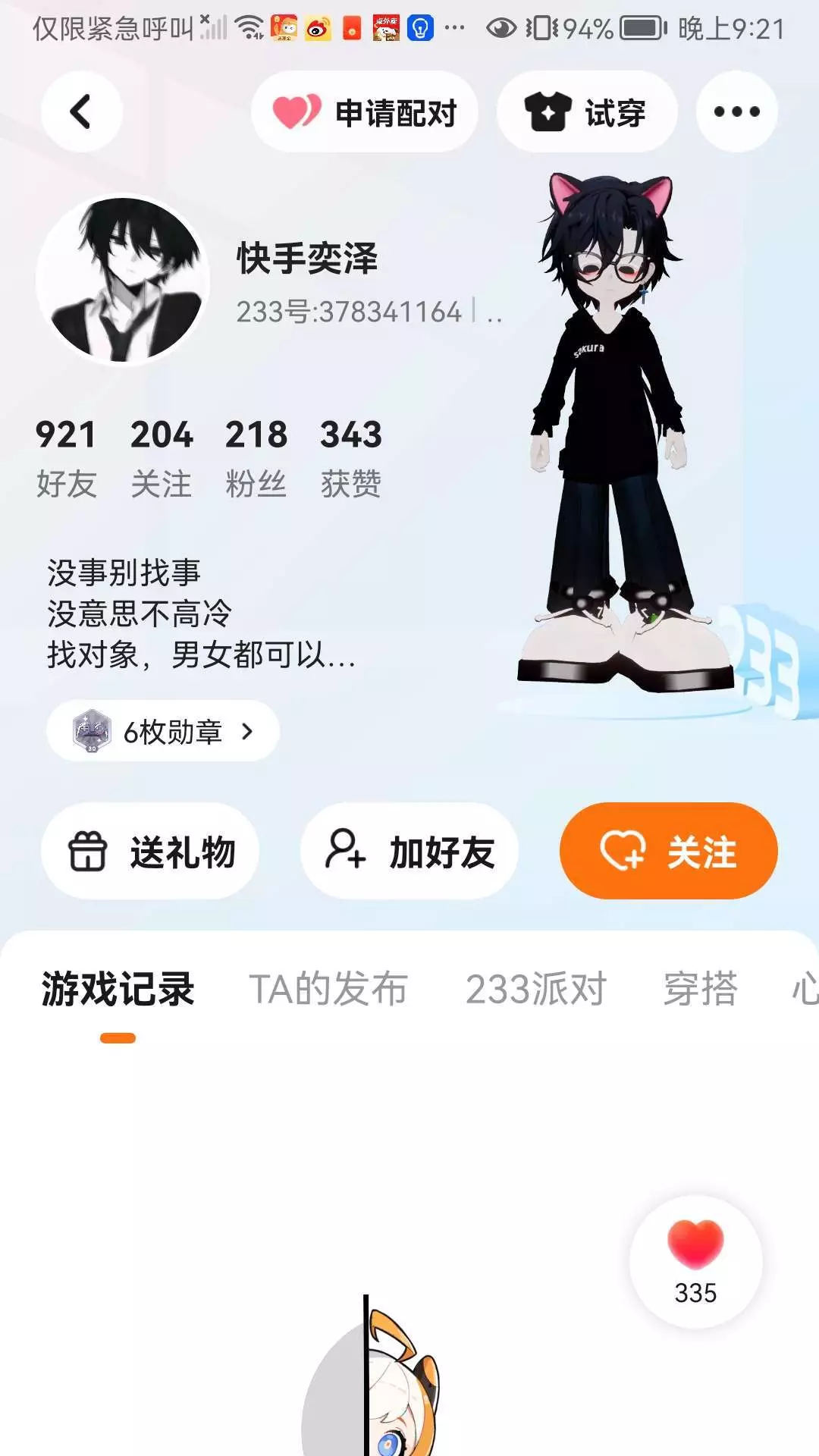This screenshot has height=1456, width=819.
Task: Go back using the top-left arrow
Action: click(81, 111)
